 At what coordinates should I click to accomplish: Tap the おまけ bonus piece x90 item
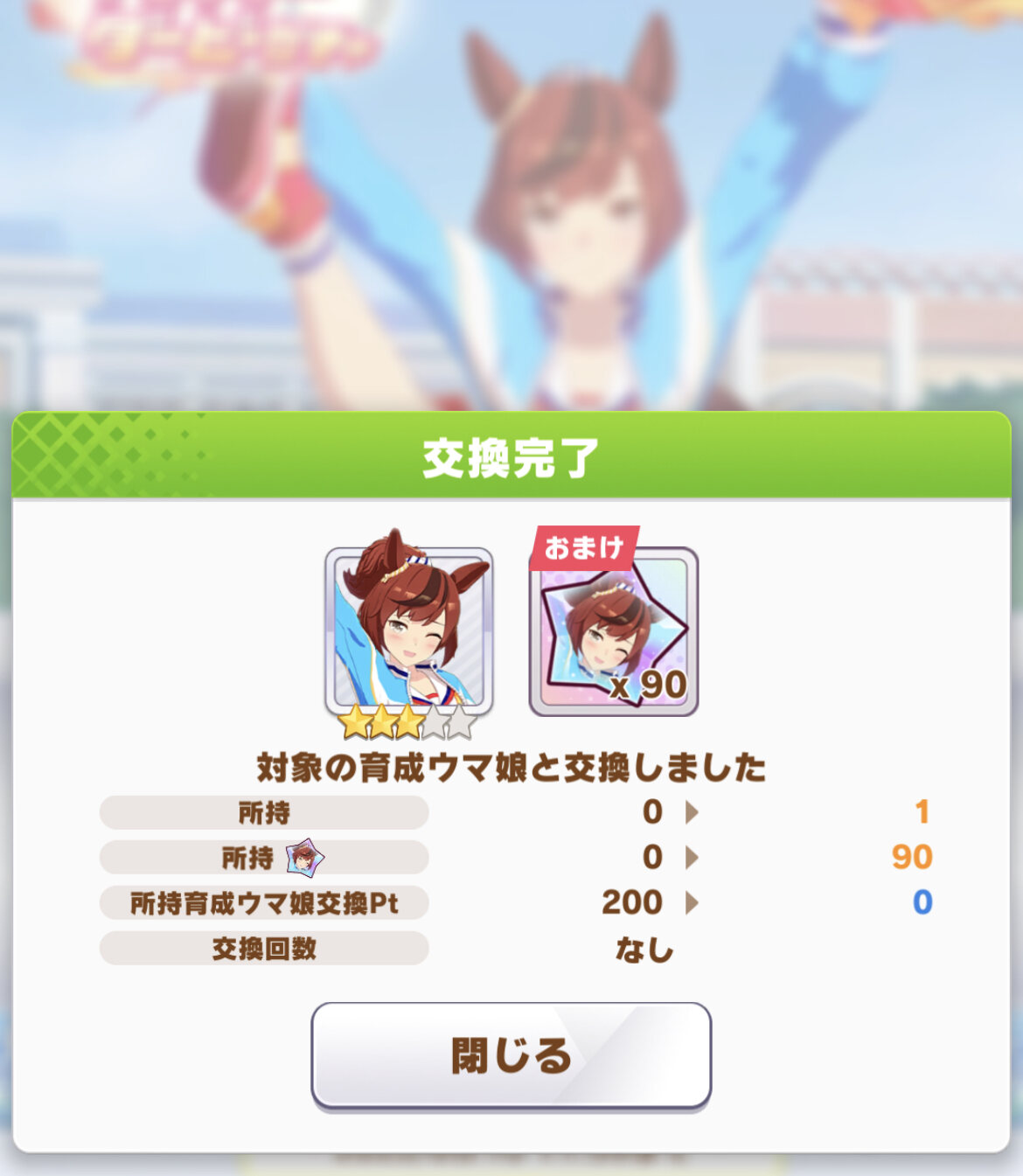click(613, 632)
